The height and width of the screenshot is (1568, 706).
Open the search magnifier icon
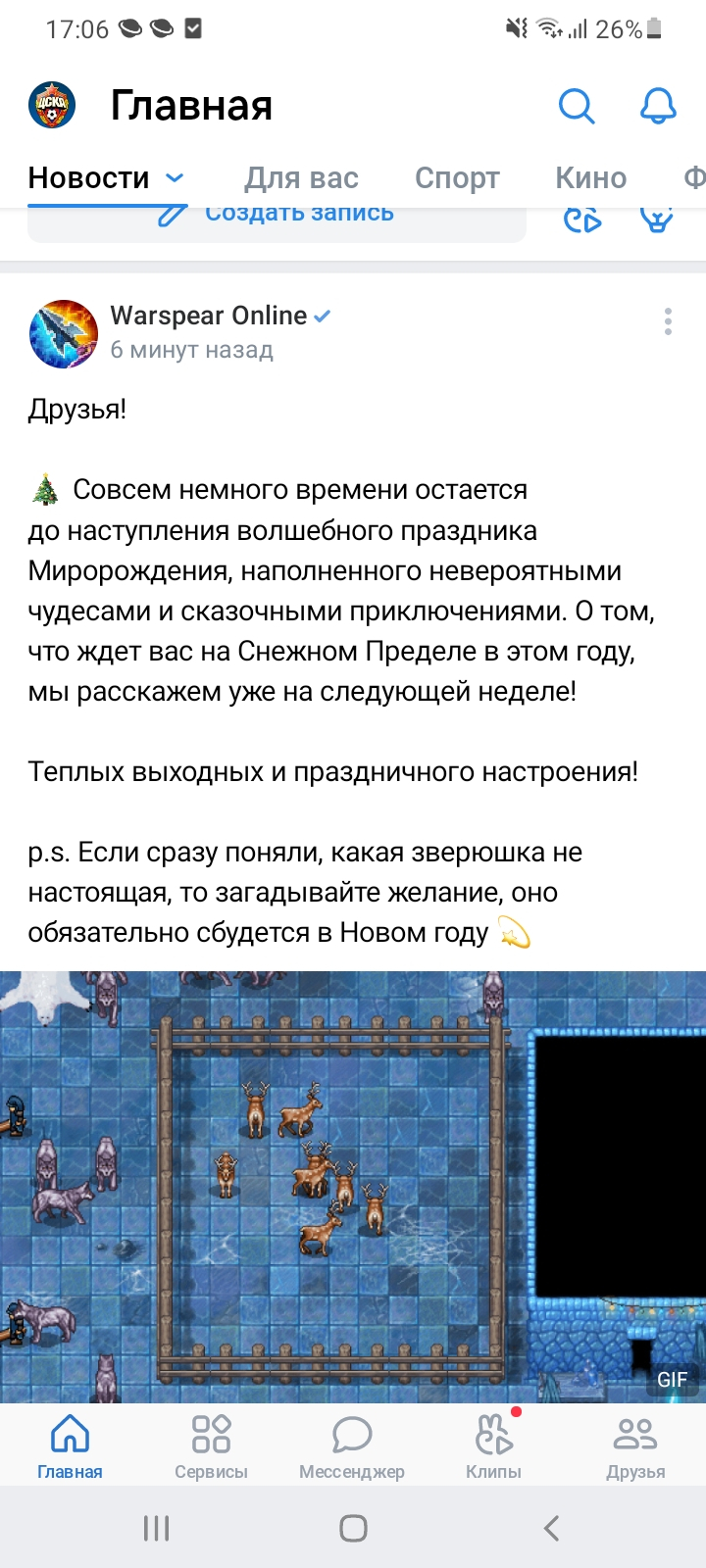coord(577,106)
